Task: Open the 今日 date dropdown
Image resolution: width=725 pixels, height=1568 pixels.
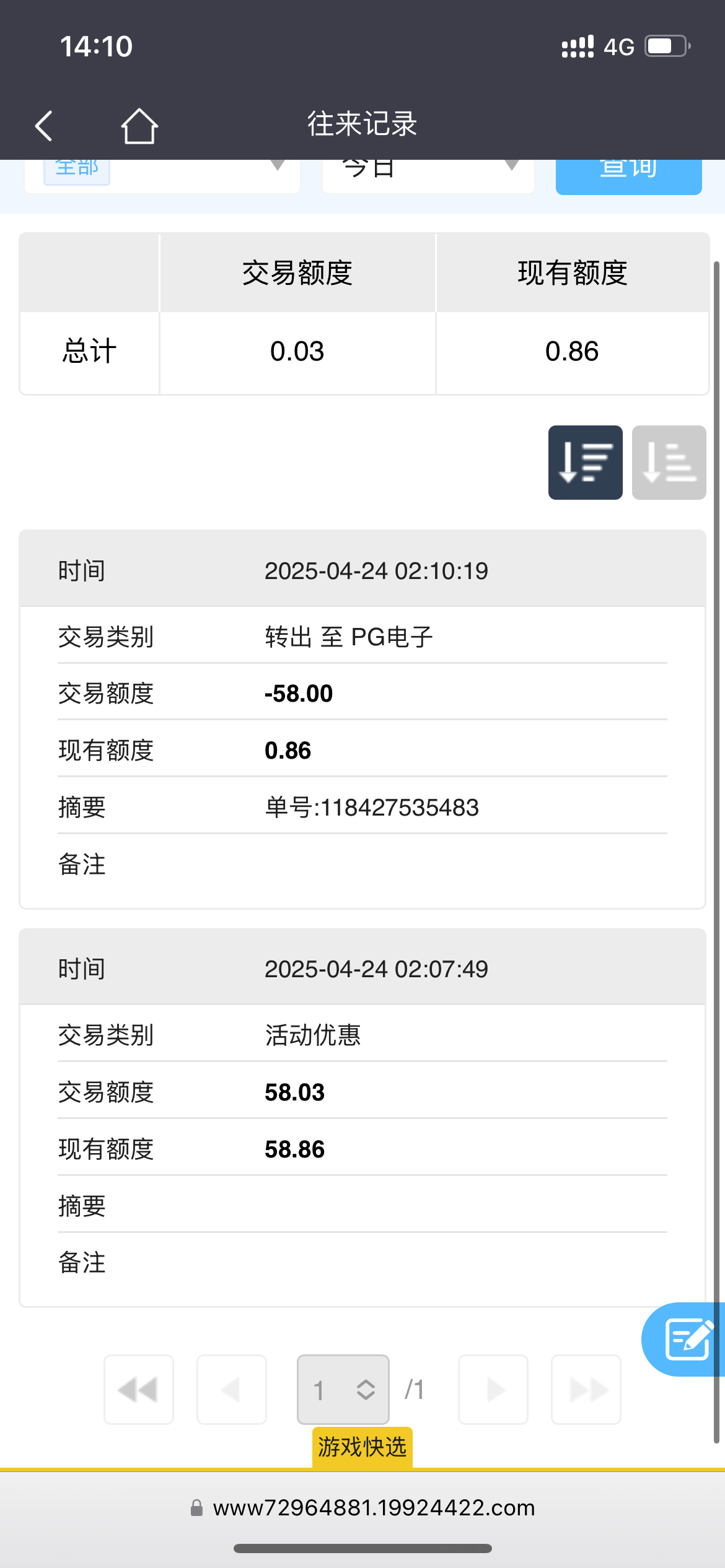Action: (428, 173)
